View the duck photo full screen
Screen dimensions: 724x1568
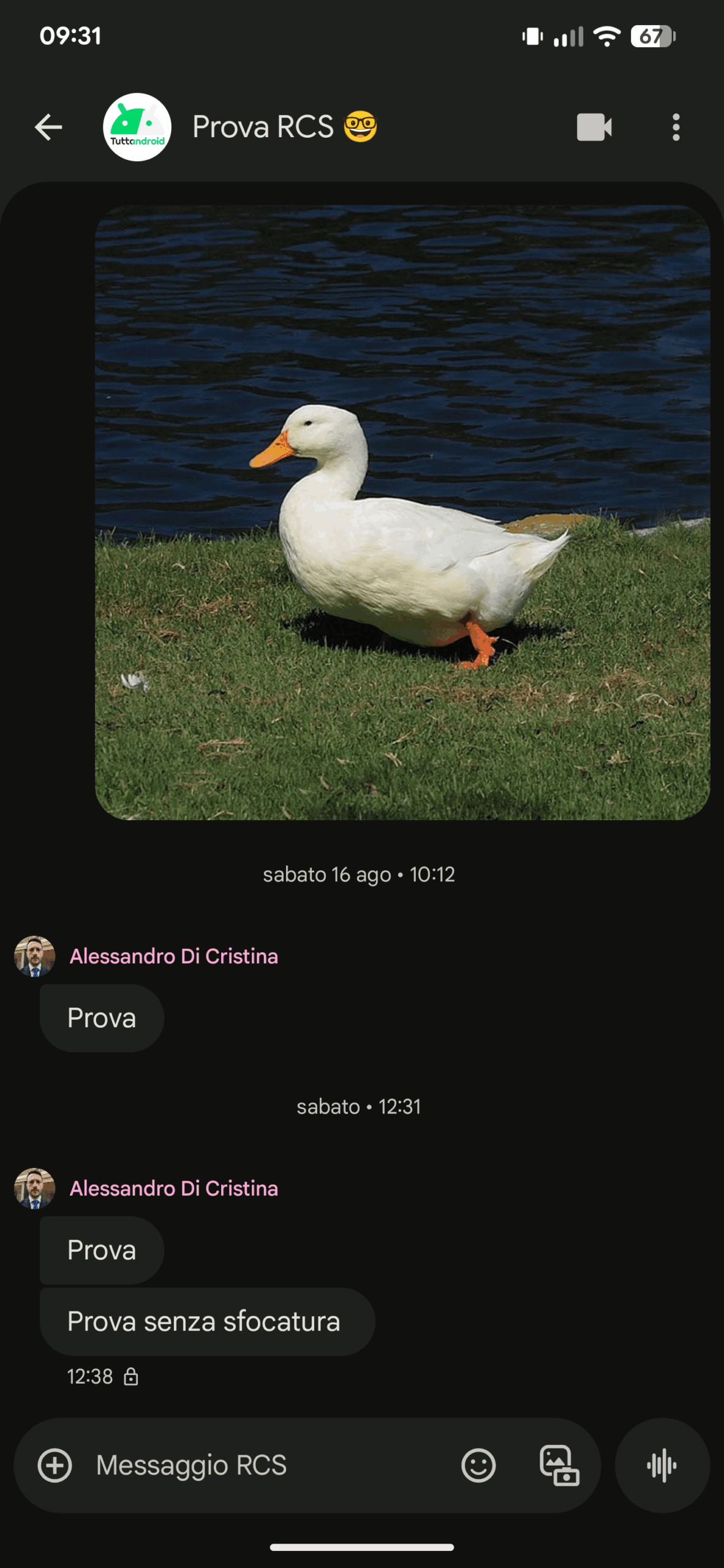[402, 512]
